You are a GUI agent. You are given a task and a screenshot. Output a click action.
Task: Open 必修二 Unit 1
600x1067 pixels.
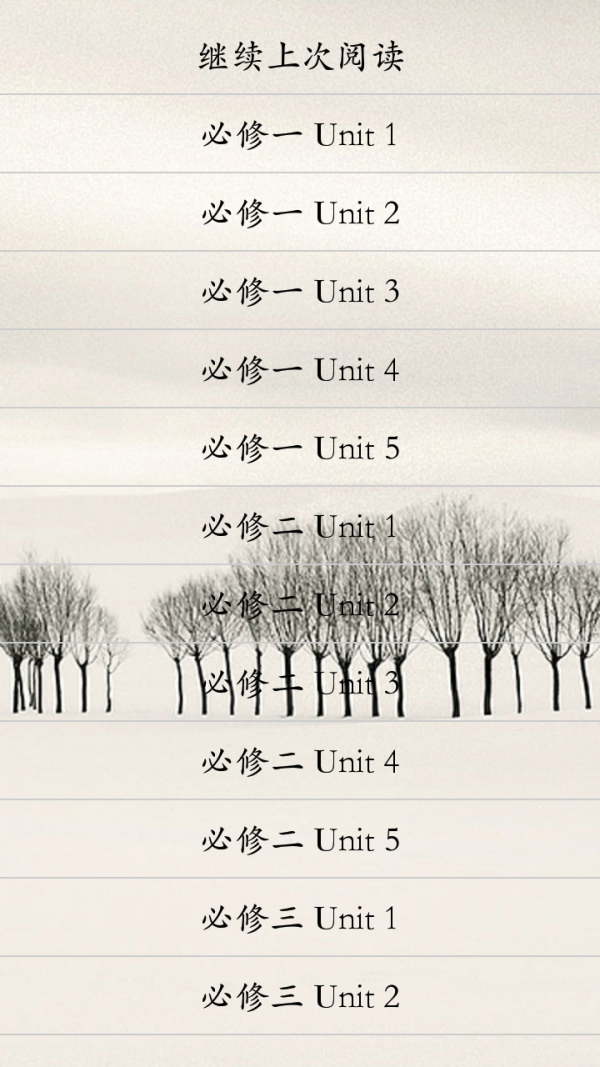pos(300,526)
